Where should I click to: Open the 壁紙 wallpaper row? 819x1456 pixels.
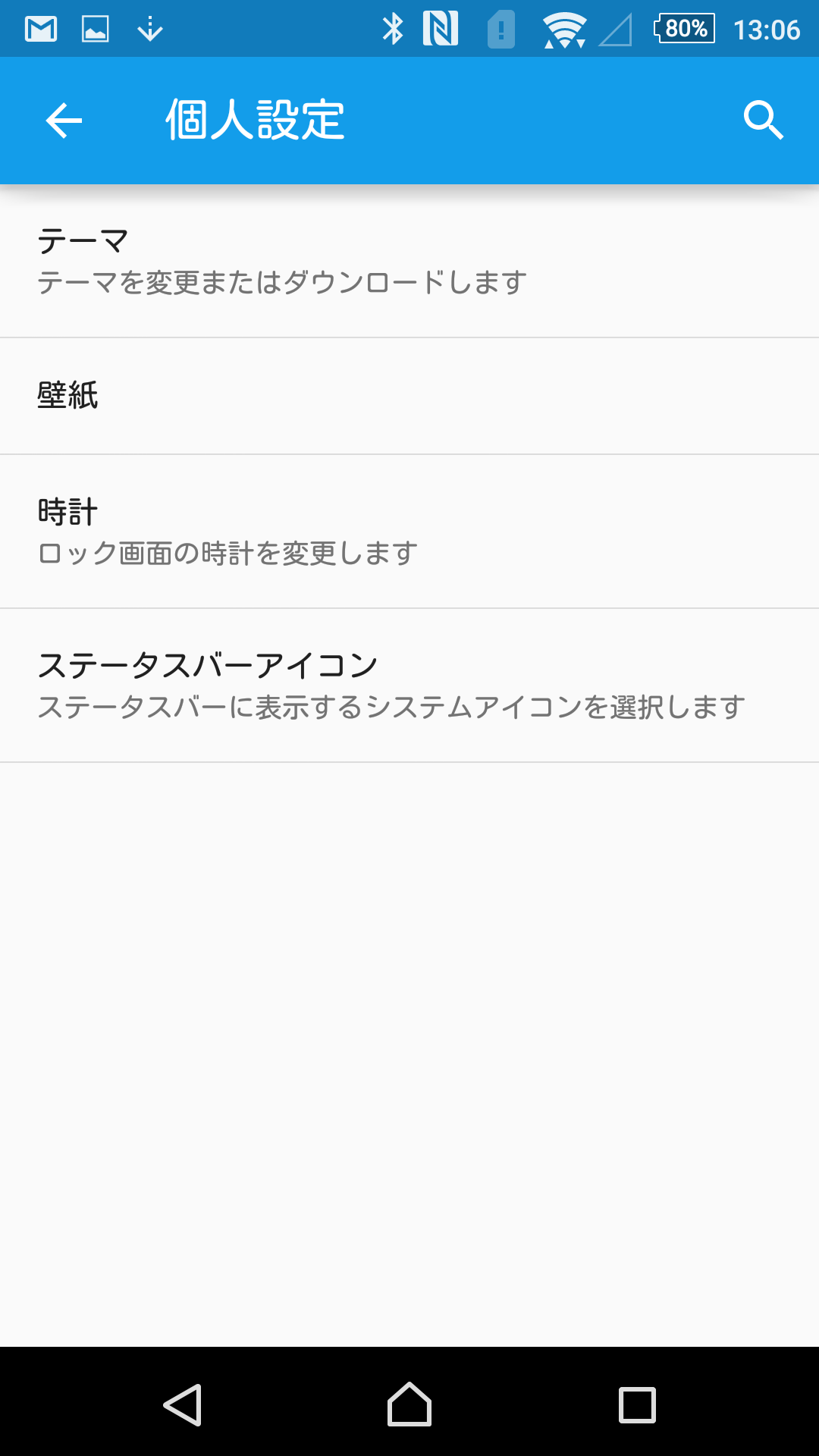point(409,396)
